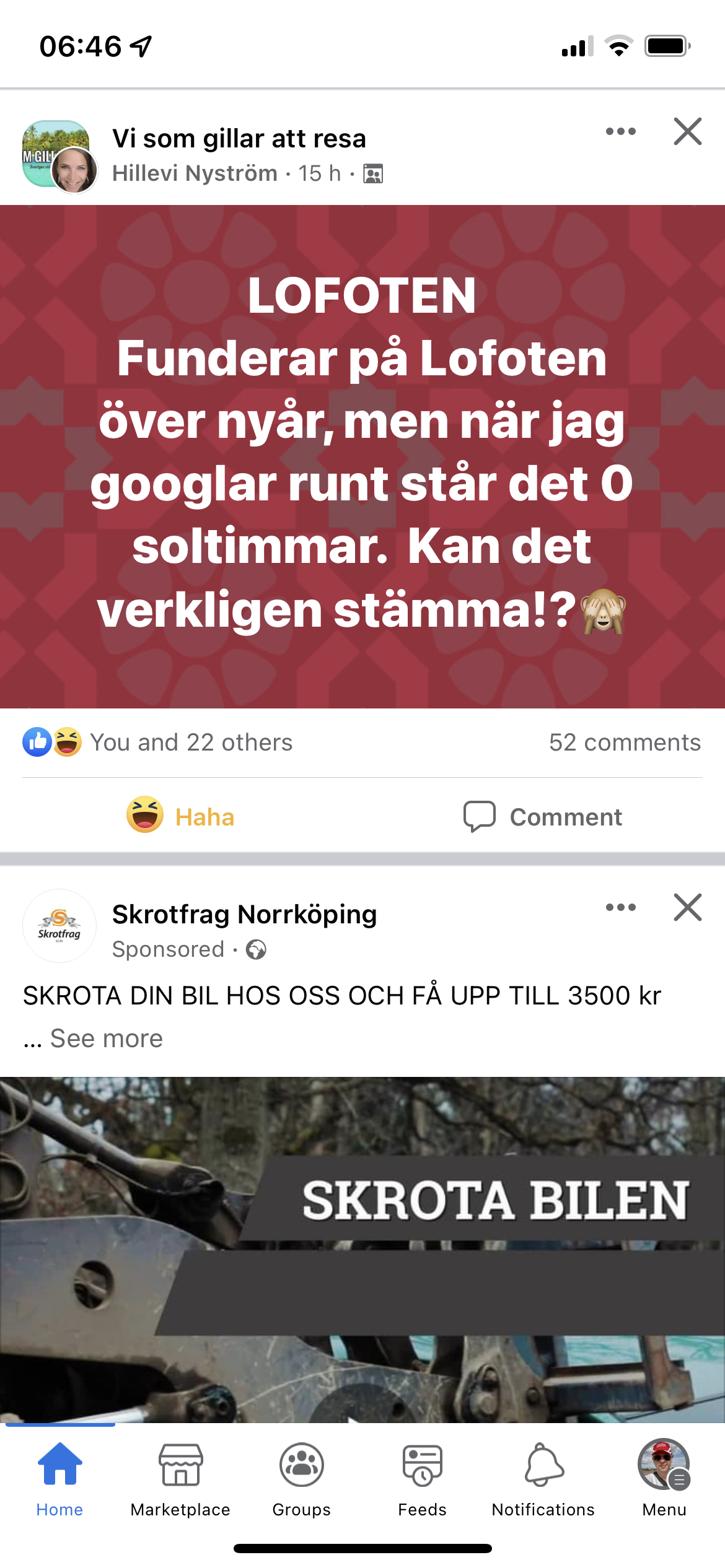The image size is (725, 1568).
Task: Switch to the Groups tab
Action: pos(302,1479)
